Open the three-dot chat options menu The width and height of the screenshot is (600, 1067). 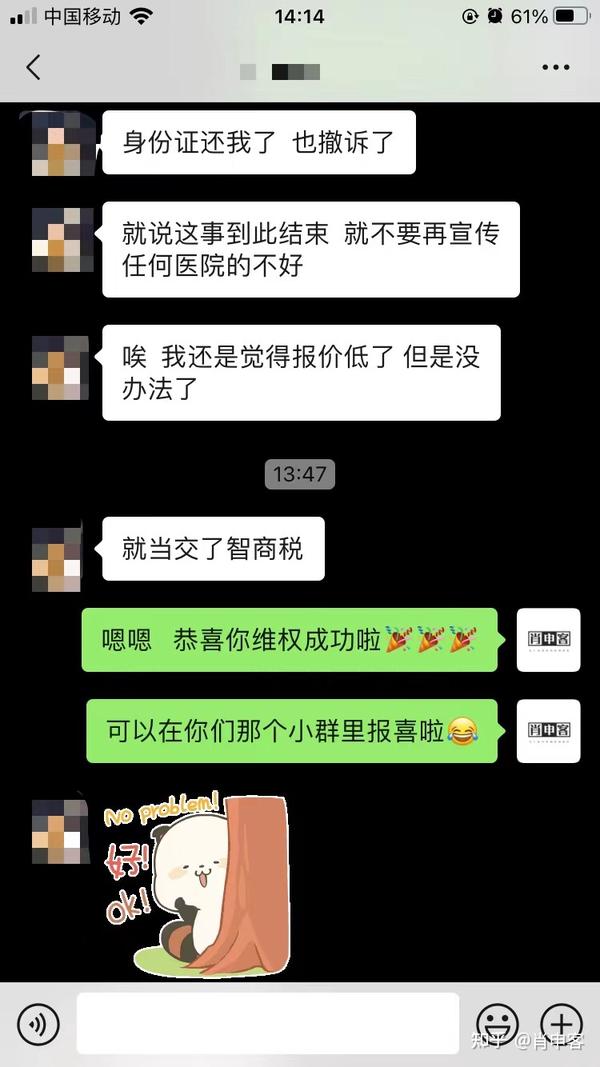click(x=555, y=68)
